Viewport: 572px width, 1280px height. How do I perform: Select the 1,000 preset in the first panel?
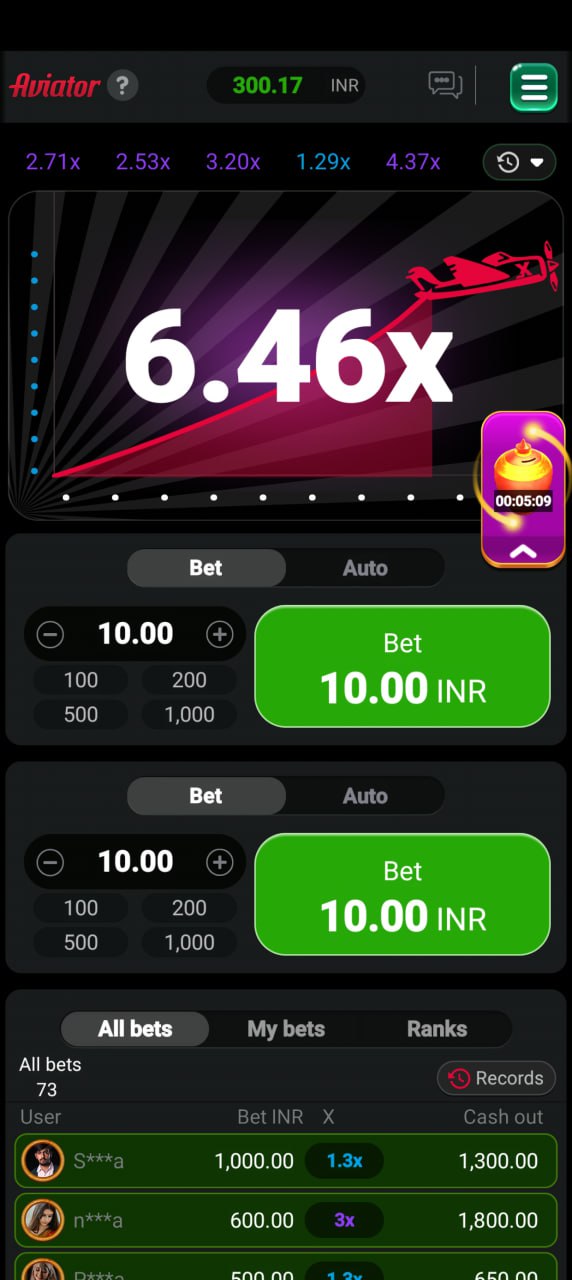189,714
